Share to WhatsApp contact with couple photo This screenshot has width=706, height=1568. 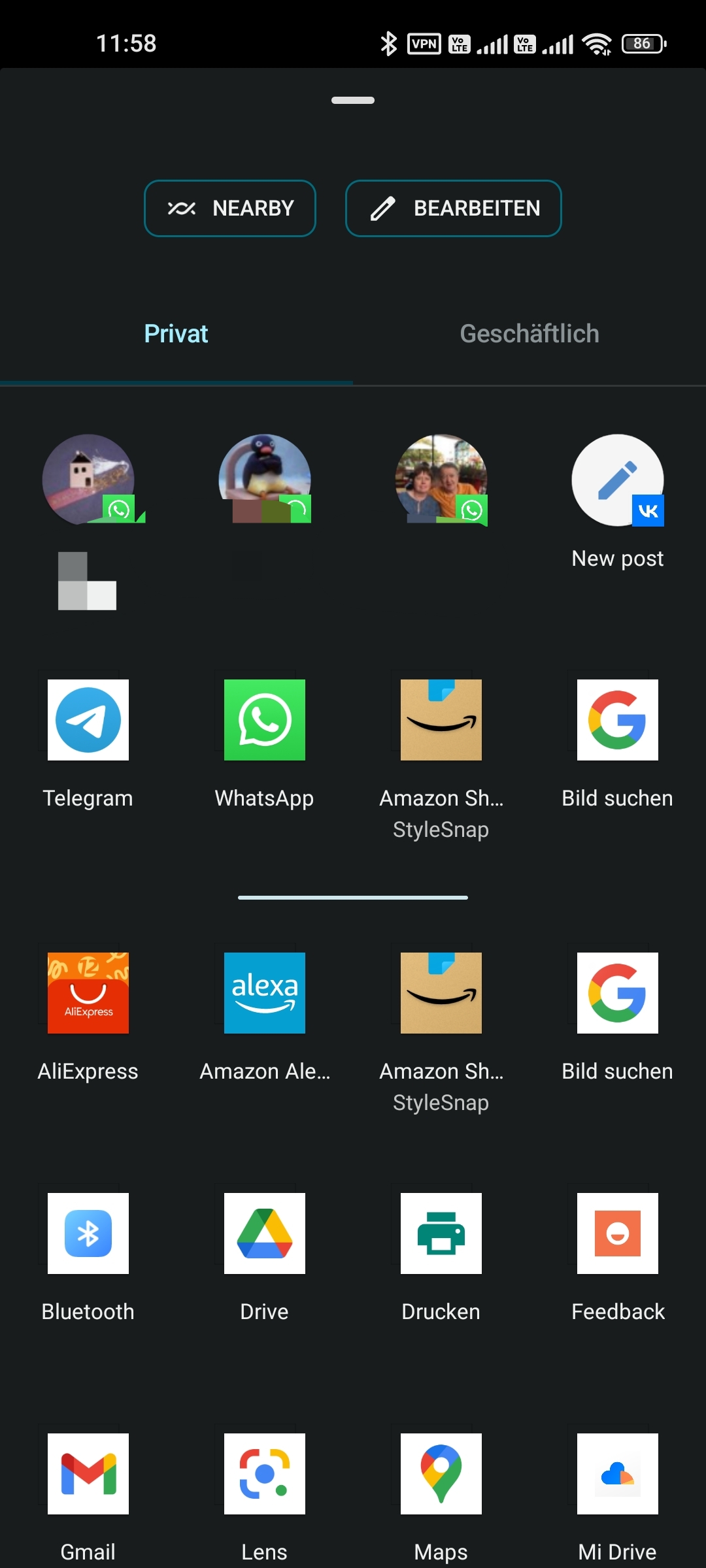[441, 480]
